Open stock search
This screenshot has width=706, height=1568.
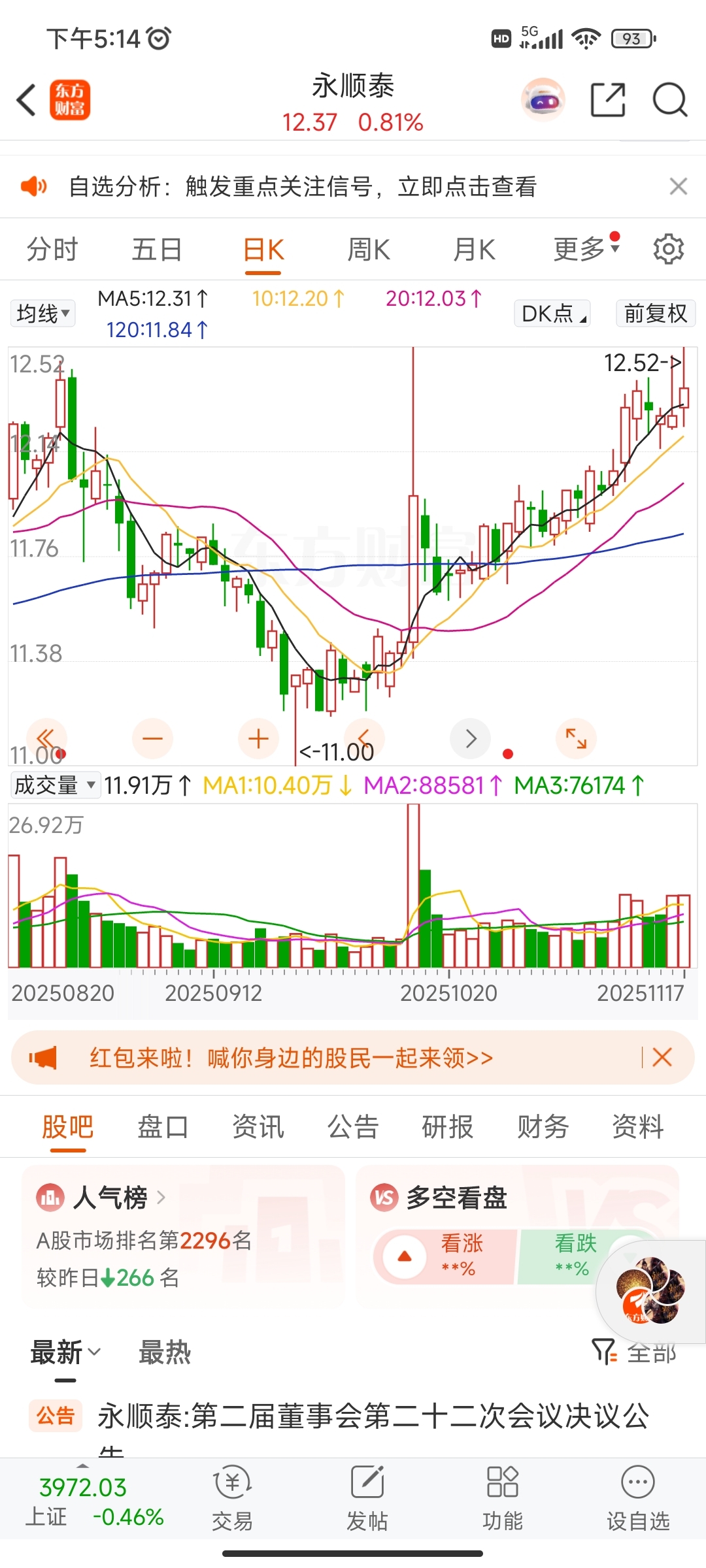pyautogui.click(x=670, y=101)
